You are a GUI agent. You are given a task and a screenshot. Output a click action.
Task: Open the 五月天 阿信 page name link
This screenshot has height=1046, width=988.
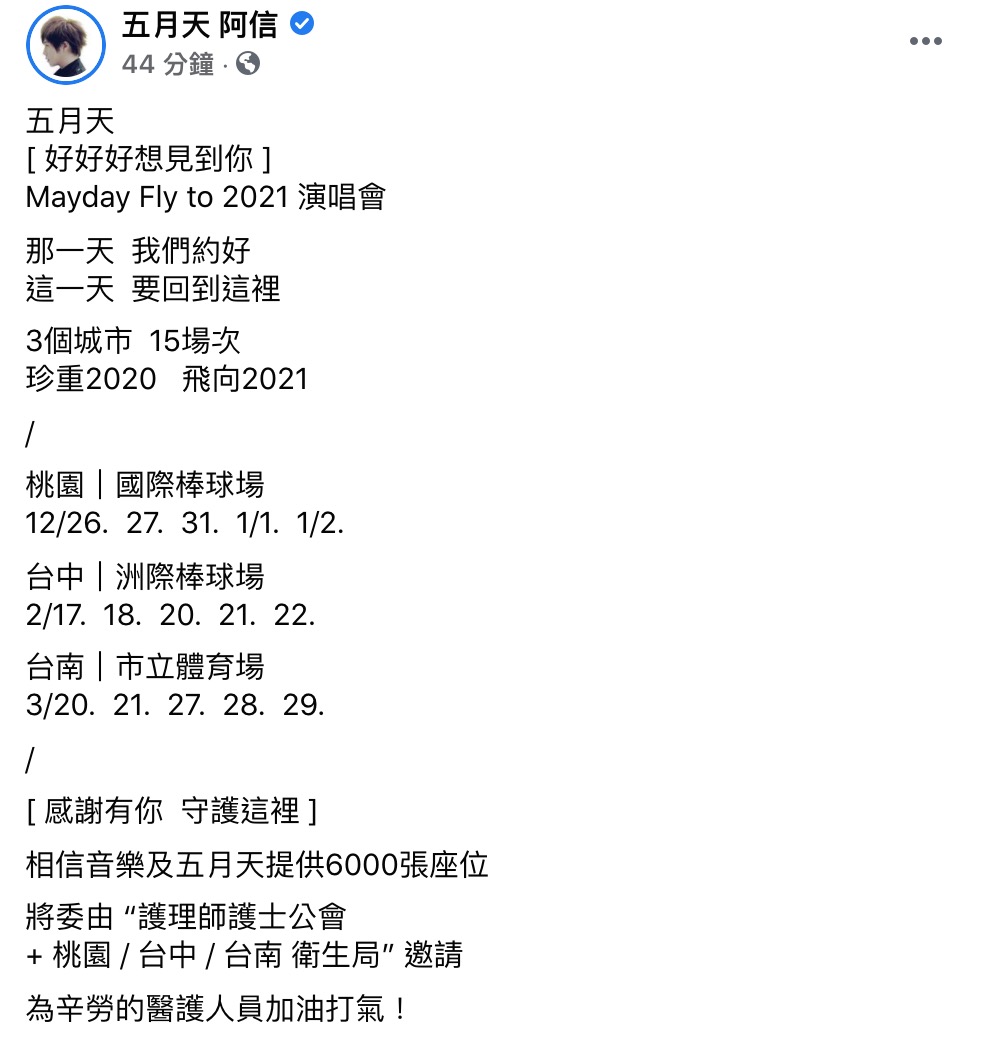pos(199,26)
